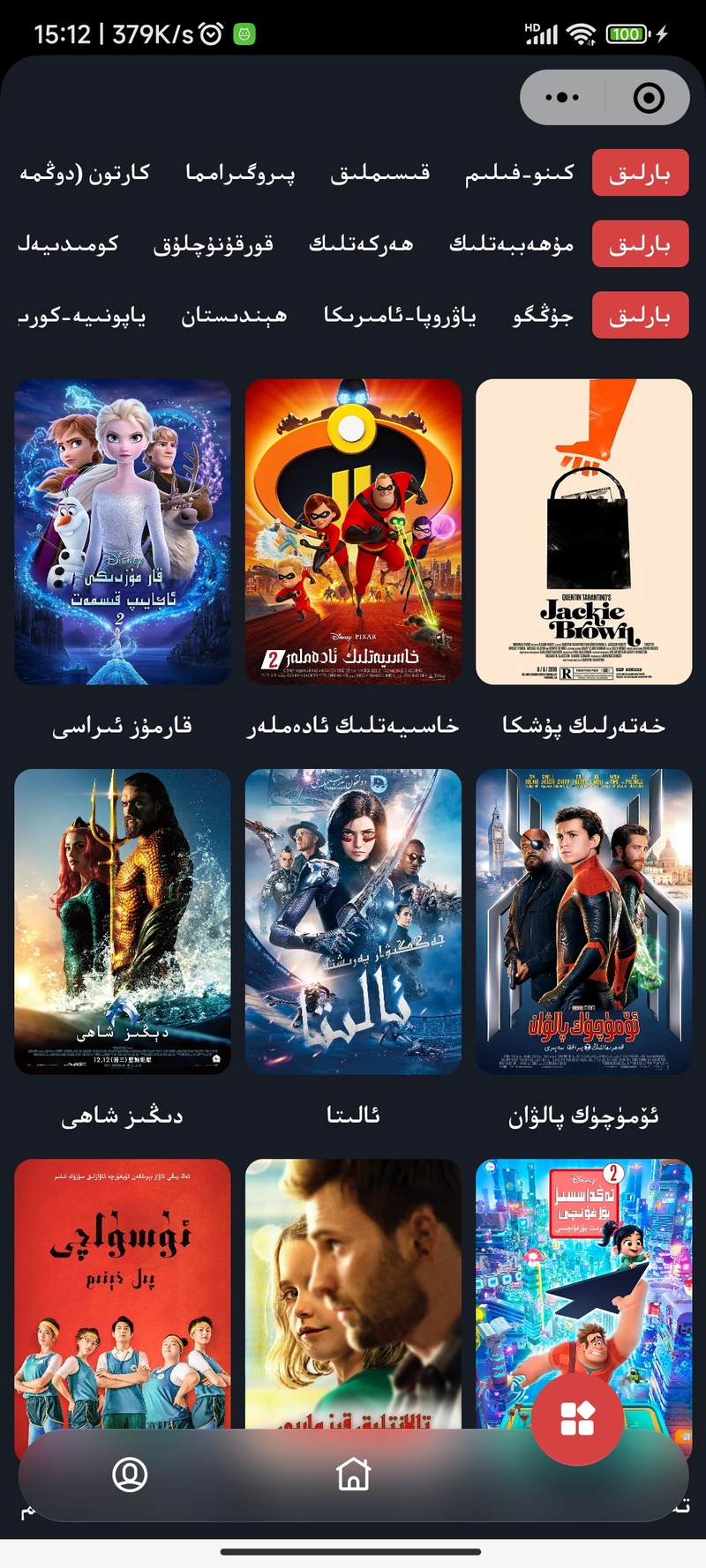Open the ئۆمۈچۈك پالۋان movie card
This screenshot has width=706, height=1568.
(583, 921)
